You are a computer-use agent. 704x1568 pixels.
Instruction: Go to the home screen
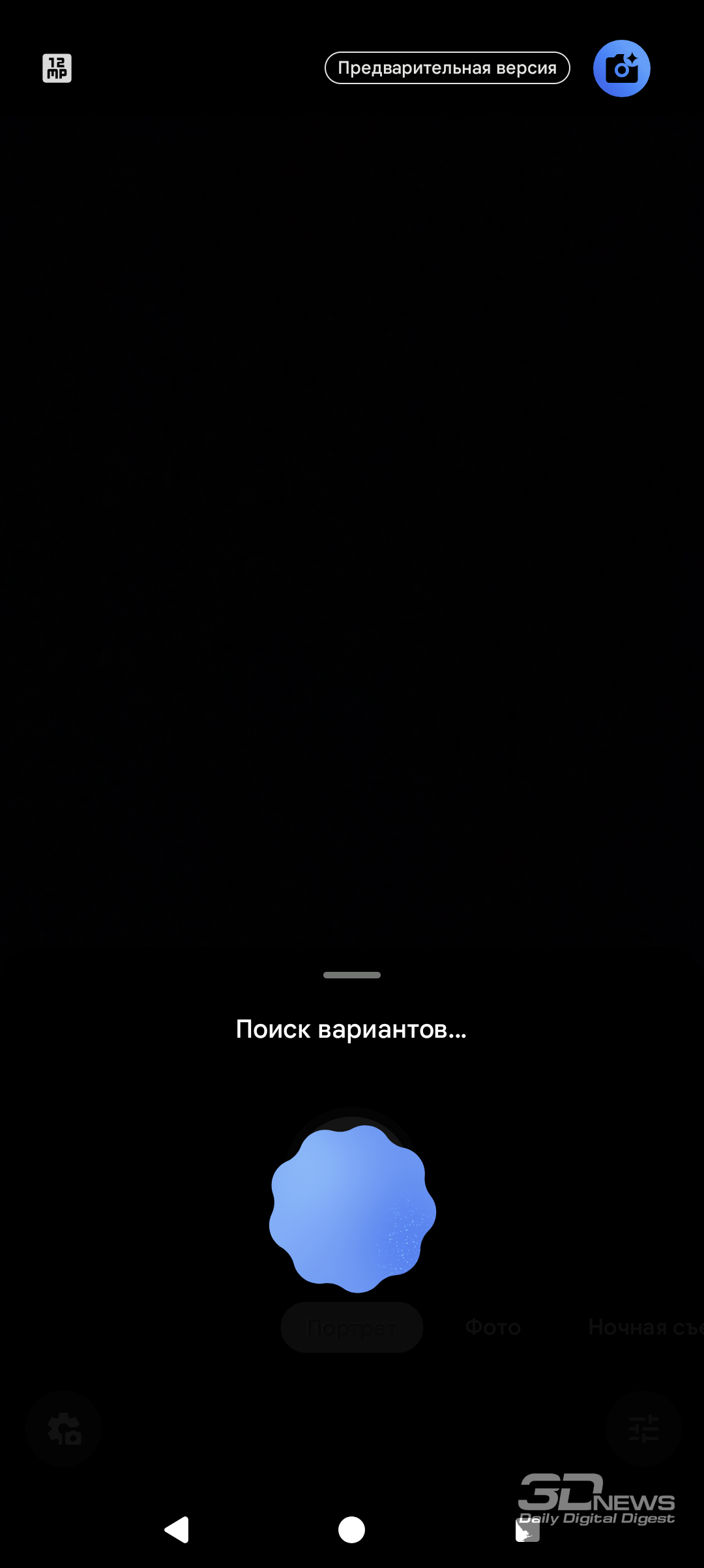352,1530
